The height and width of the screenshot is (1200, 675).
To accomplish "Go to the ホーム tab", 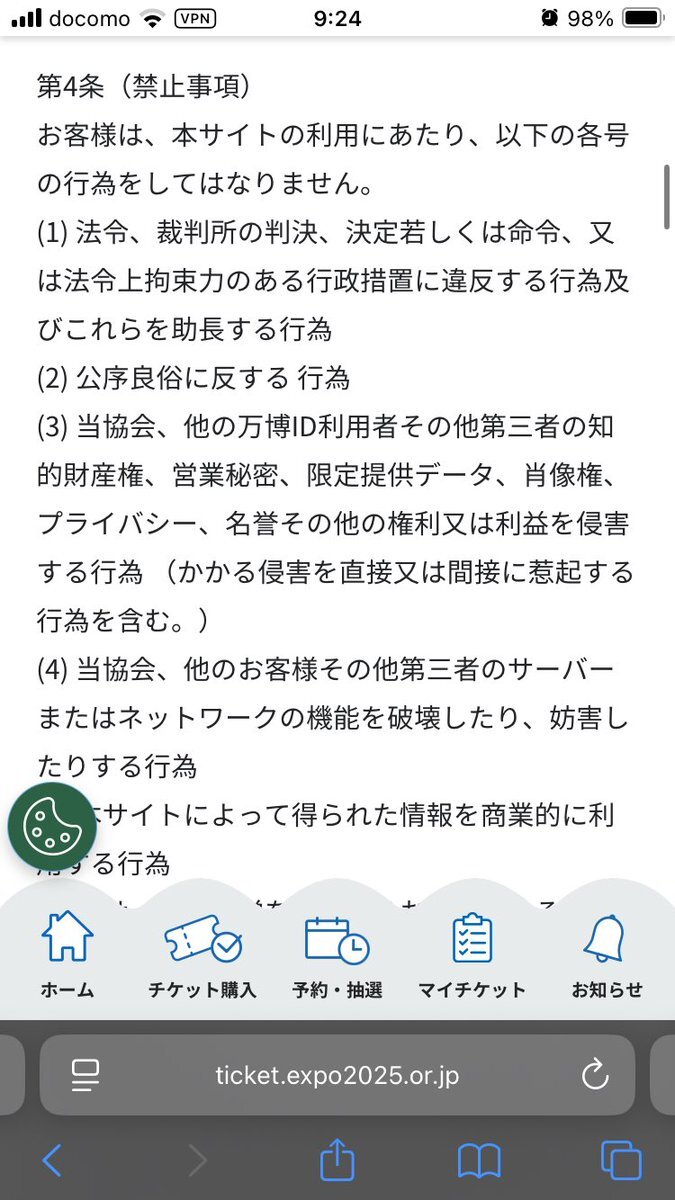I will tap(67, 954).
